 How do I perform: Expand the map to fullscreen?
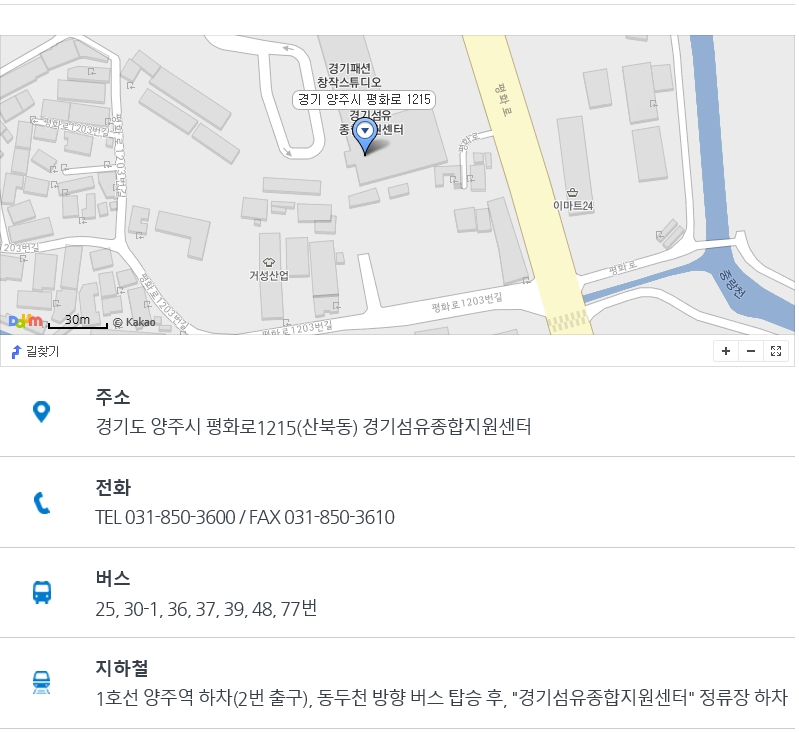[x=776, y=351]
